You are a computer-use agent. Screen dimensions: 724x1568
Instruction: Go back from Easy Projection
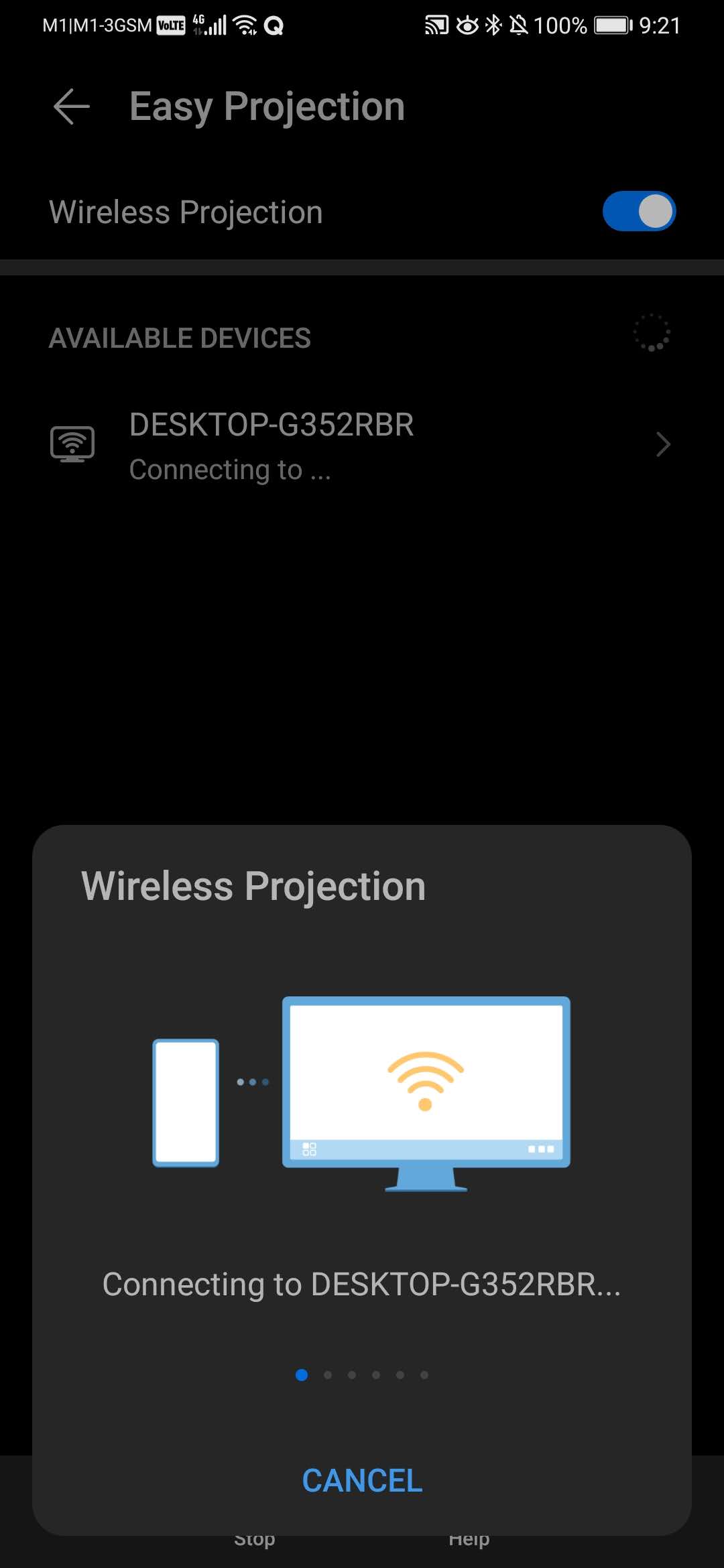click(72, 107)
